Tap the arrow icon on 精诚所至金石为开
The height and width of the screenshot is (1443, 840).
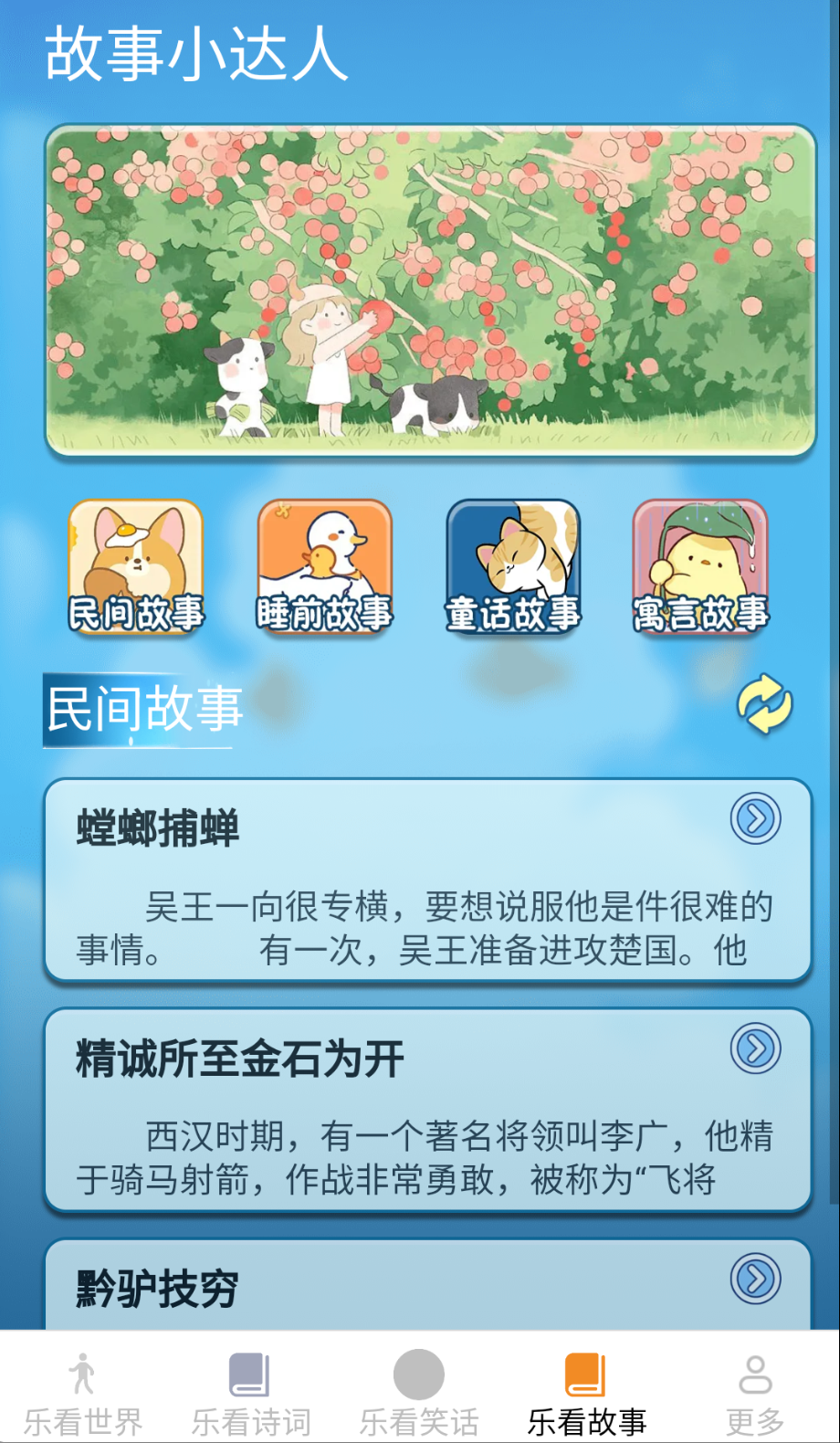coord(755,1048)
